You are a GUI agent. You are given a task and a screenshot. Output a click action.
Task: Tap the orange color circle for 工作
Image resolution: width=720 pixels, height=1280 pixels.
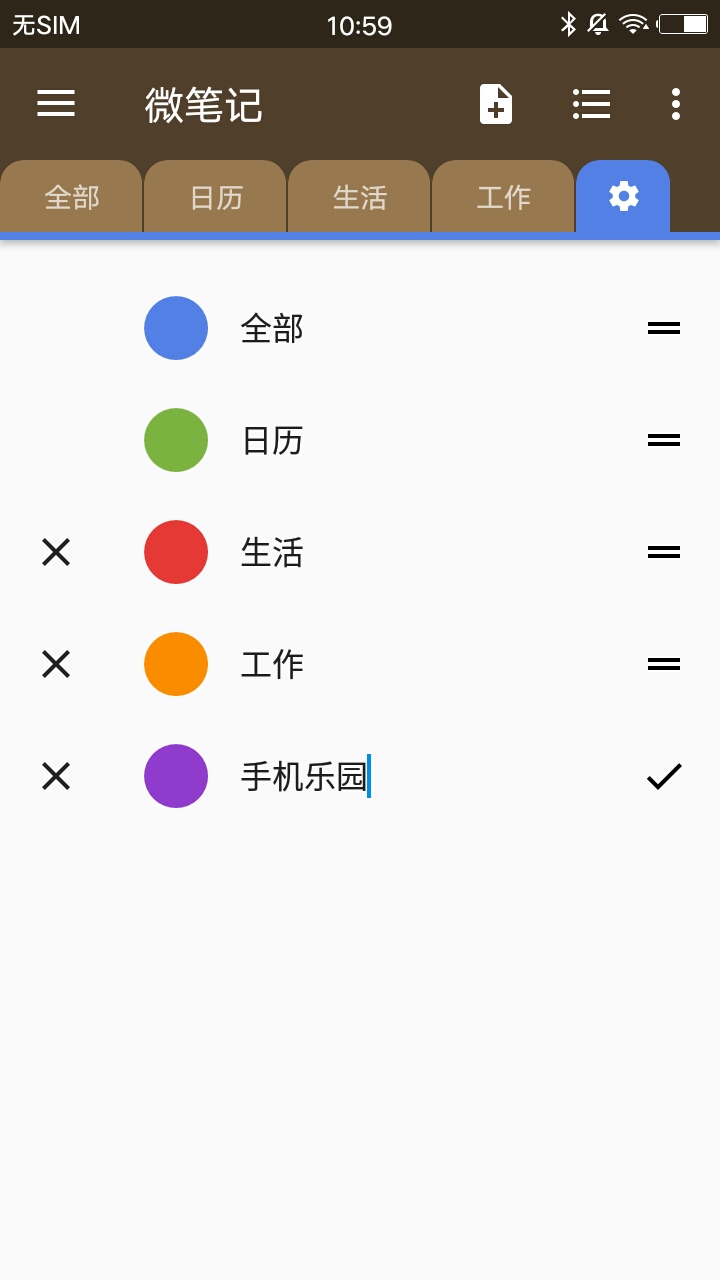pyautogui.click(x=176, y=664)
